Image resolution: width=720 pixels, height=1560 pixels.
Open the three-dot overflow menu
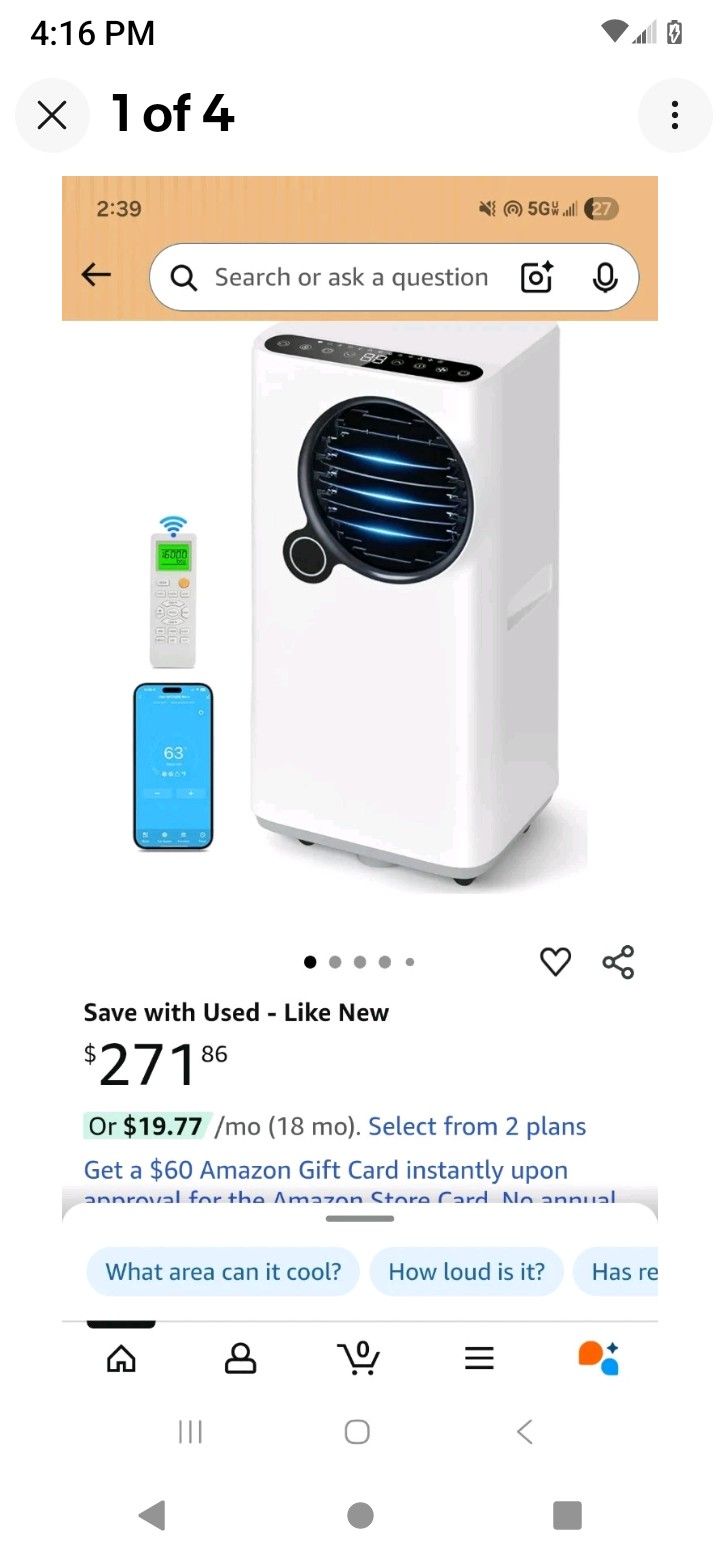pyautogui.click(x=675, y=114)
